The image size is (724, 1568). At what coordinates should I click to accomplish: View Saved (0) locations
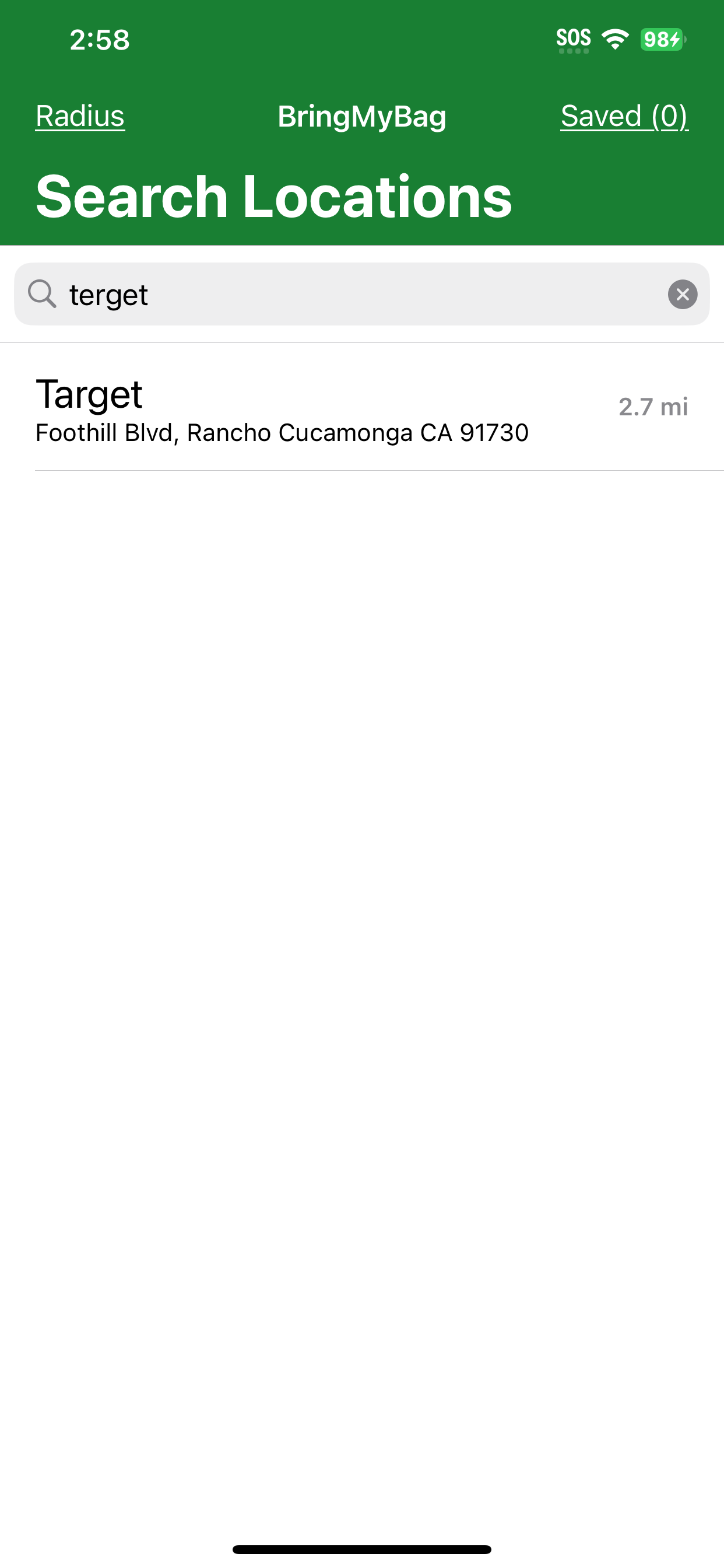624,116
